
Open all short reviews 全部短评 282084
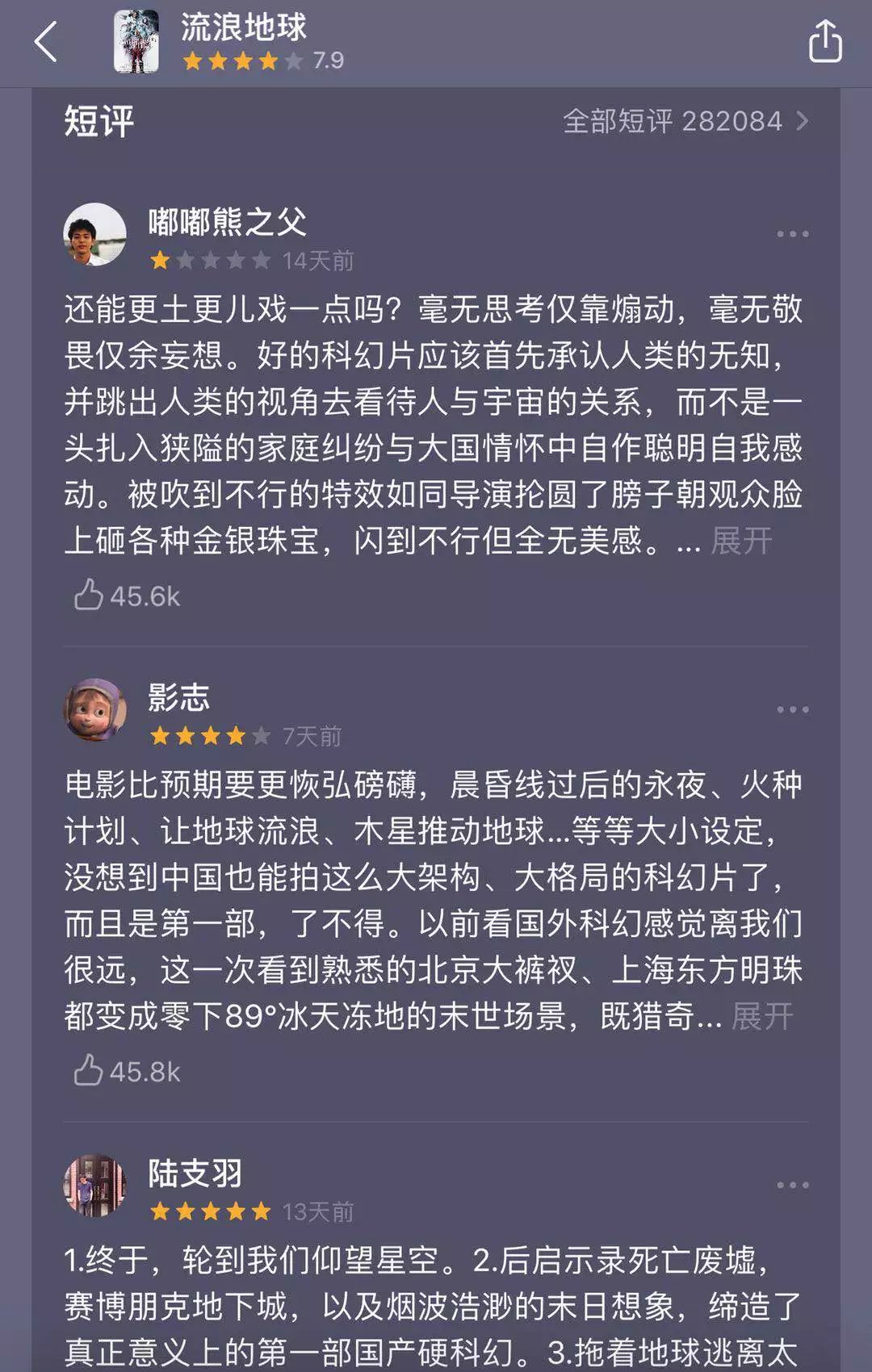coord(685,121)
